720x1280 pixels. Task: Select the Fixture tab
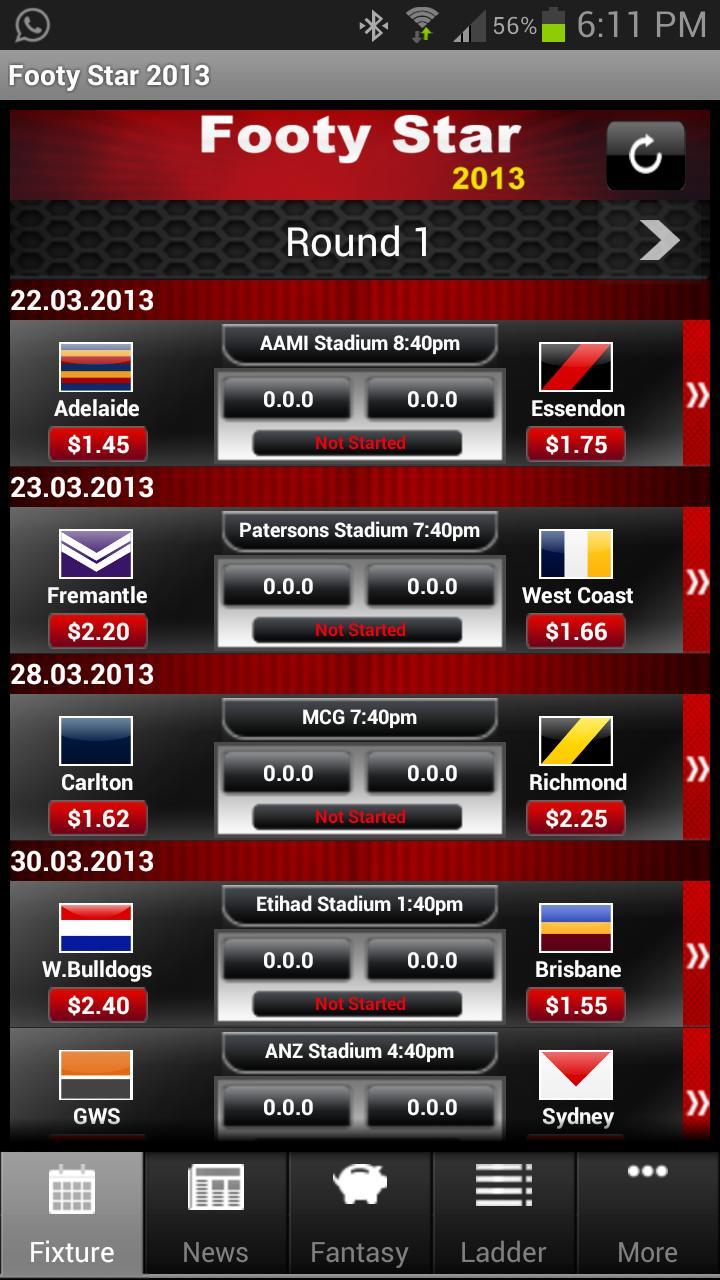coord(72,1213)
